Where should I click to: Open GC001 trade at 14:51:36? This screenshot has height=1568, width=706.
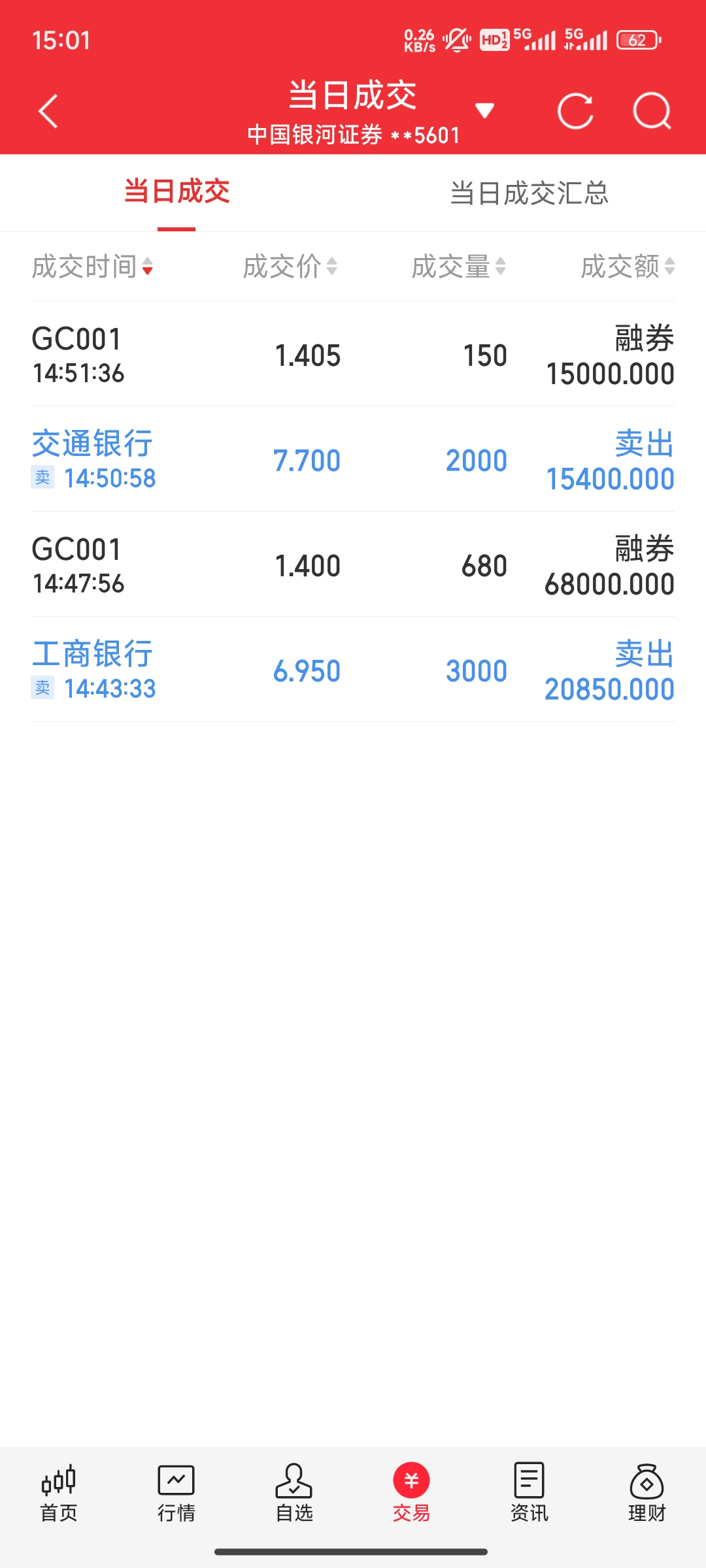[353, 355]
